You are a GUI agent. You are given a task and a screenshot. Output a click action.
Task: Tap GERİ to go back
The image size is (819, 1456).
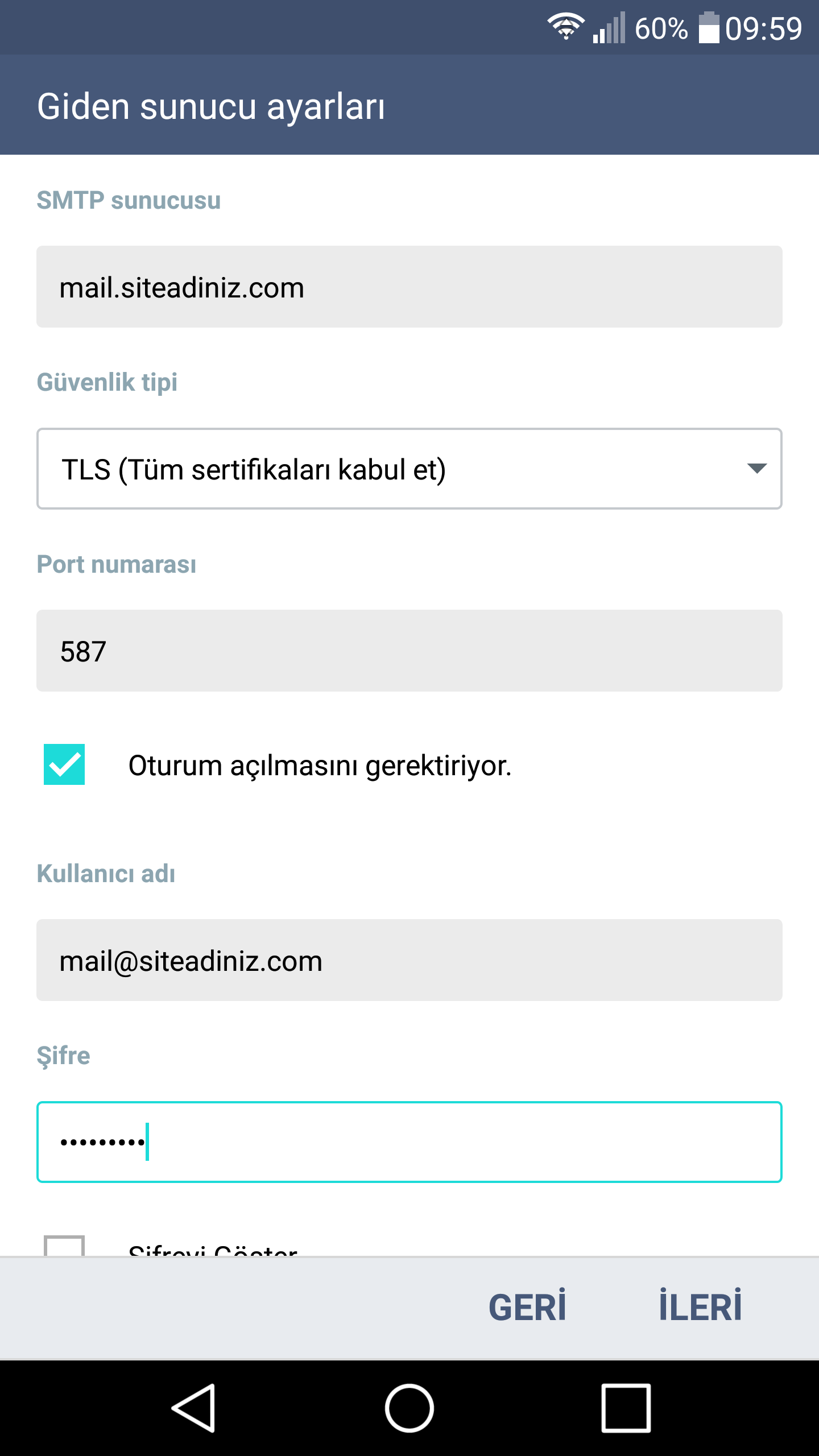tap(527, 1308)
